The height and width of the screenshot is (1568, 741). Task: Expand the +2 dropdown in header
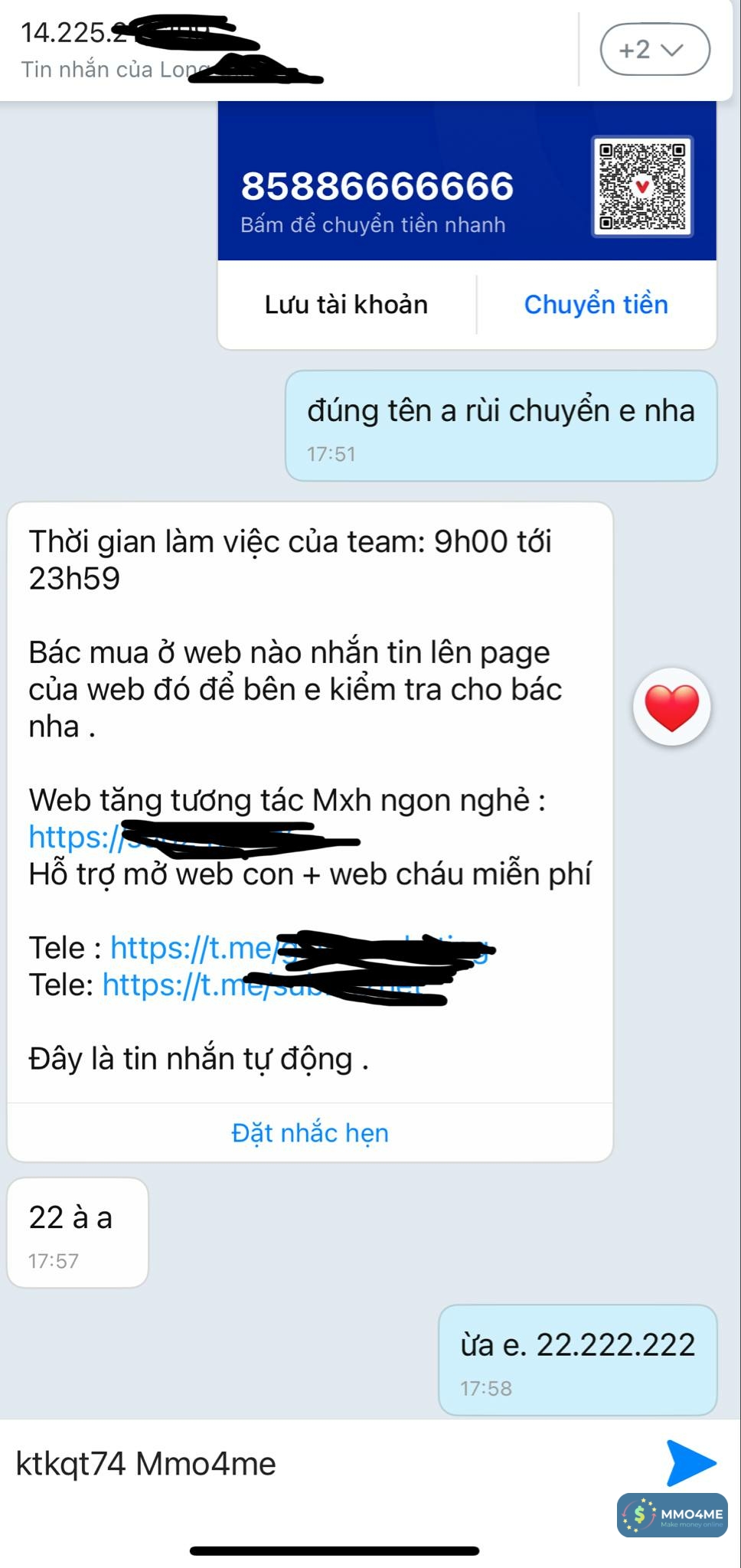654,50
